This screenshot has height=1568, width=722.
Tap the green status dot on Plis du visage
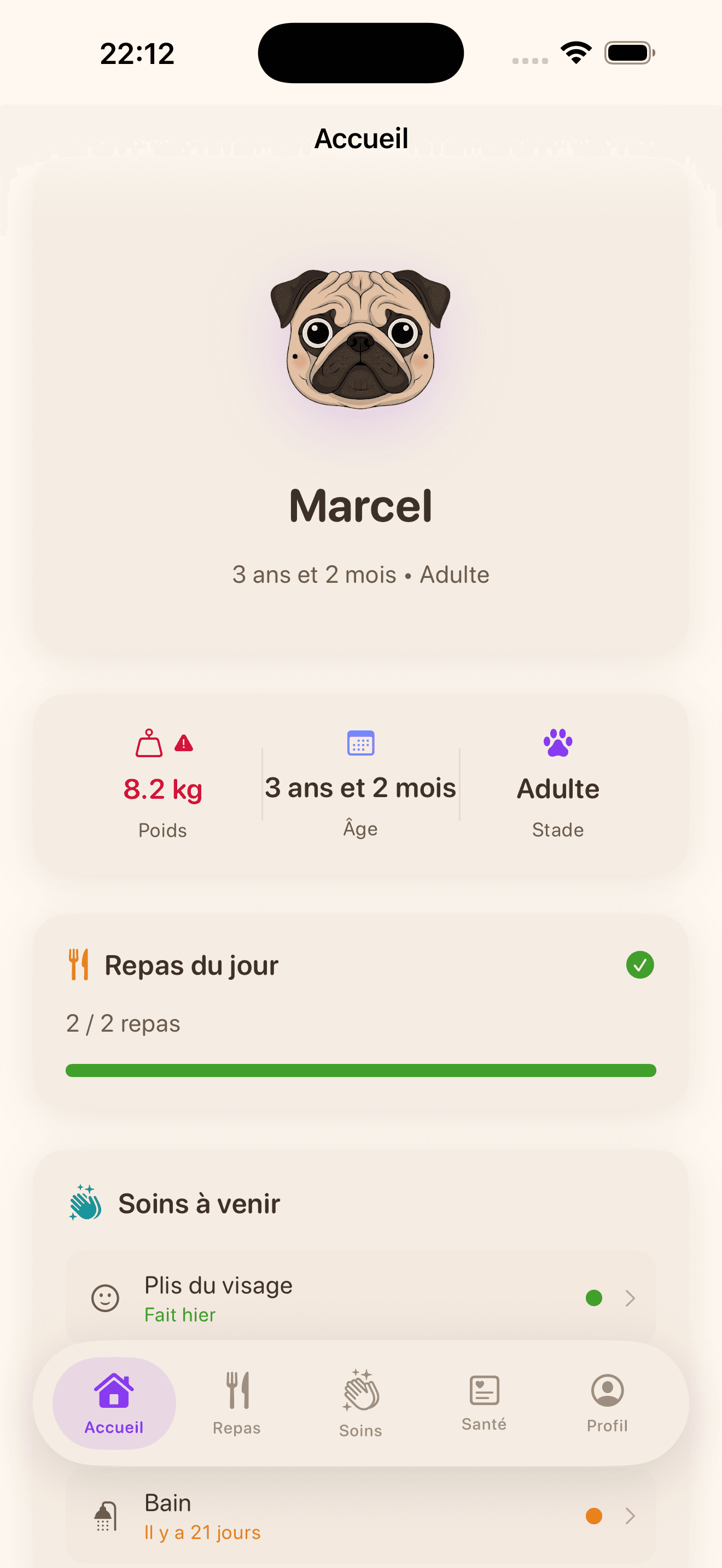(x=593, y=1298)
